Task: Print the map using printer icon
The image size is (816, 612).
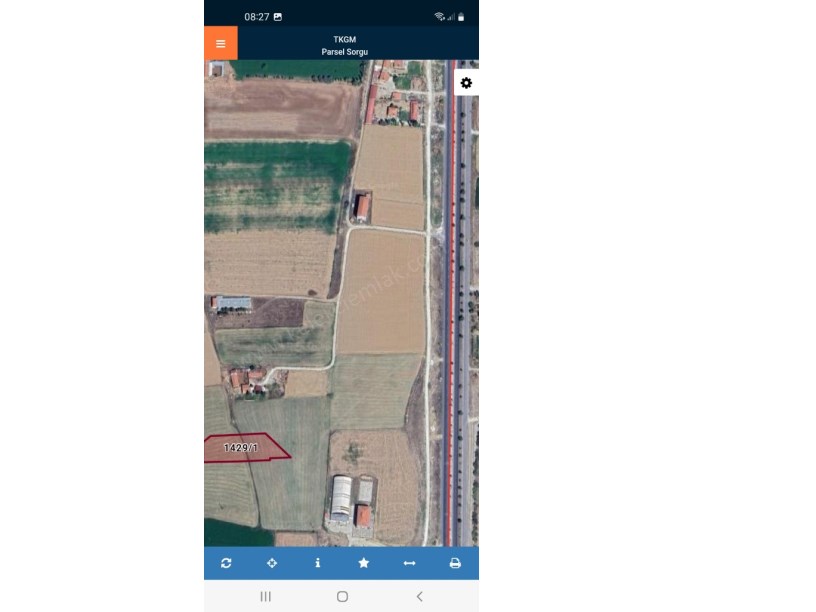Action: (455, 563)
